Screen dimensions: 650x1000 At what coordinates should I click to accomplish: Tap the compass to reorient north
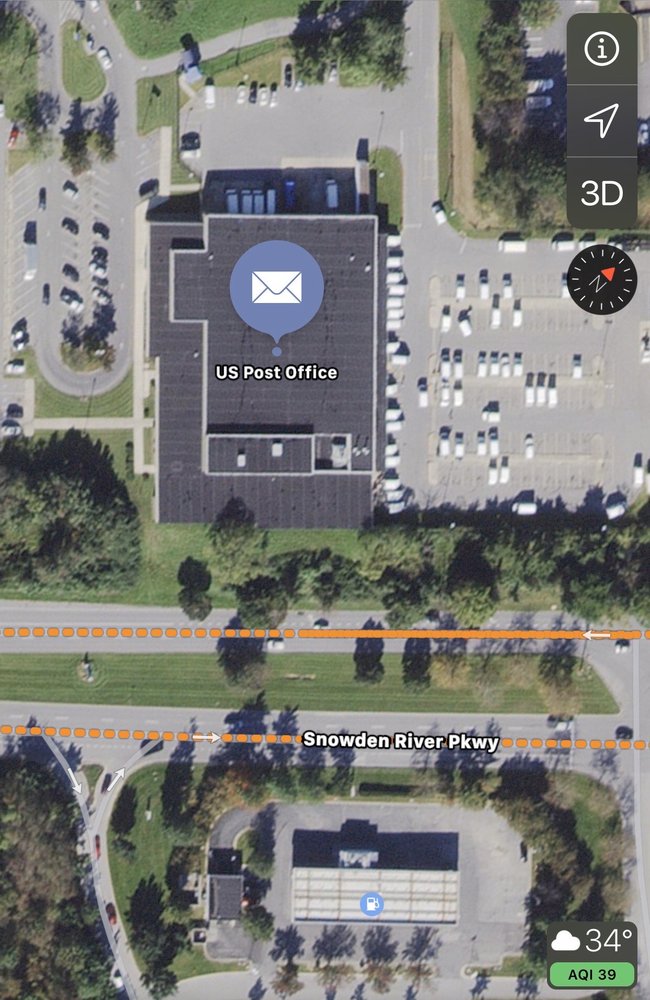click(601, 279)
